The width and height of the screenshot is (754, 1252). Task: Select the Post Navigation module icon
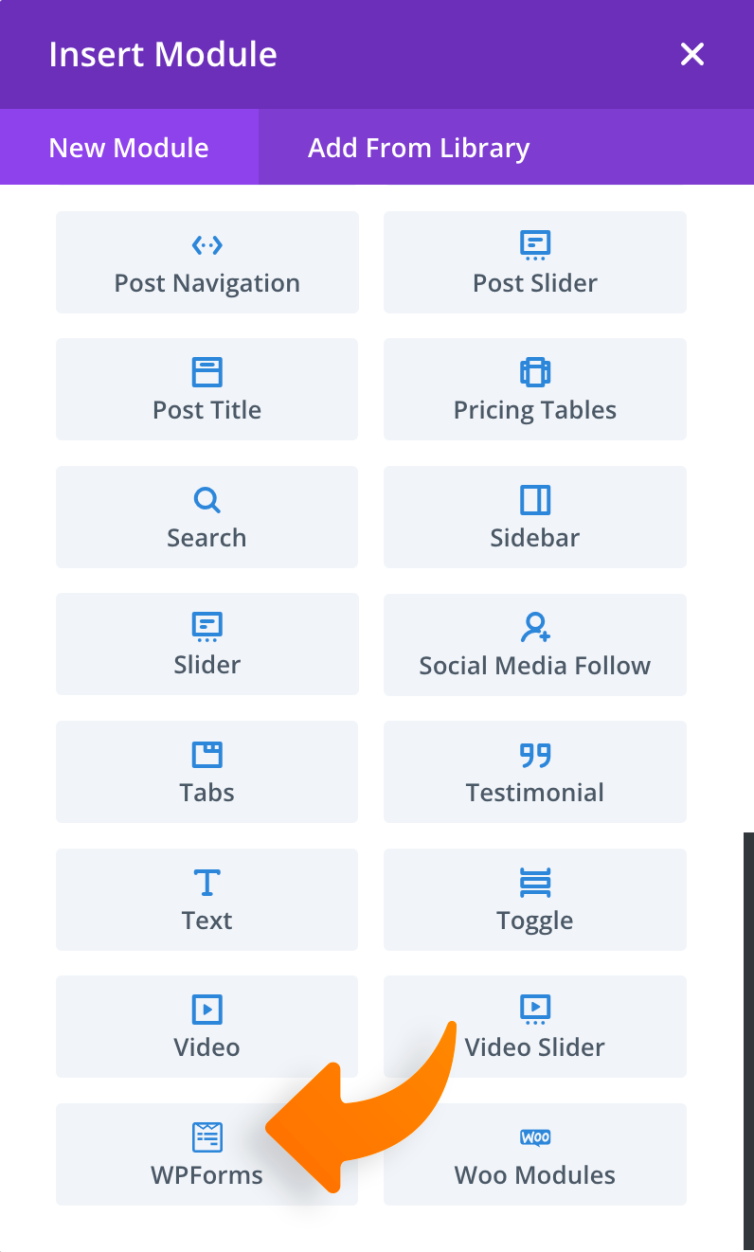pos(206,244)
